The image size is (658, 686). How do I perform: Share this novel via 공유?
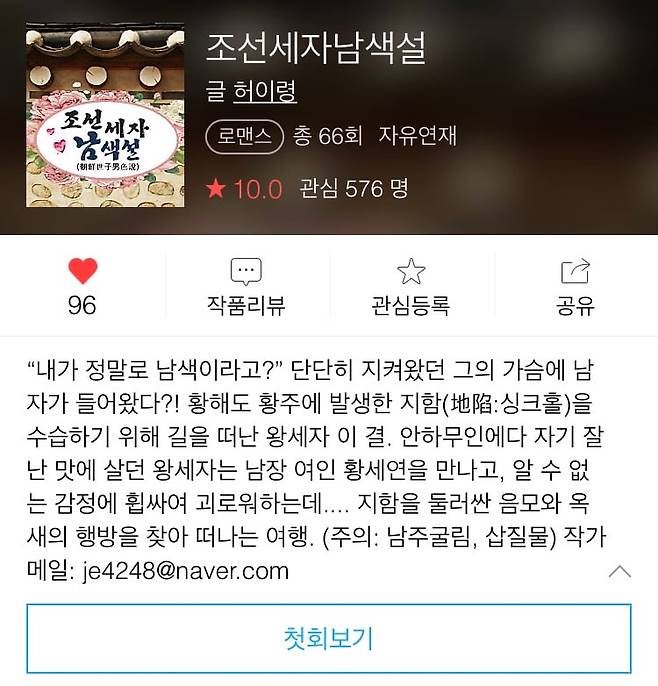(x=575, y=285)
